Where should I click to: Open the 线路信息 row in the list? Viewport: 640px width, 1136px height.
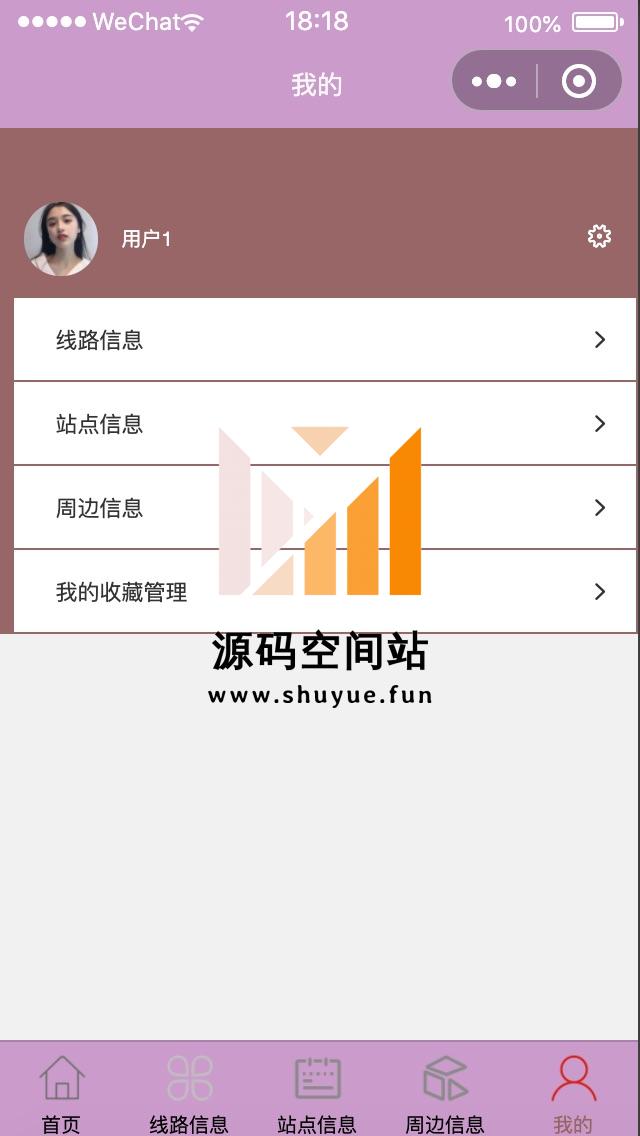point(324,340)
